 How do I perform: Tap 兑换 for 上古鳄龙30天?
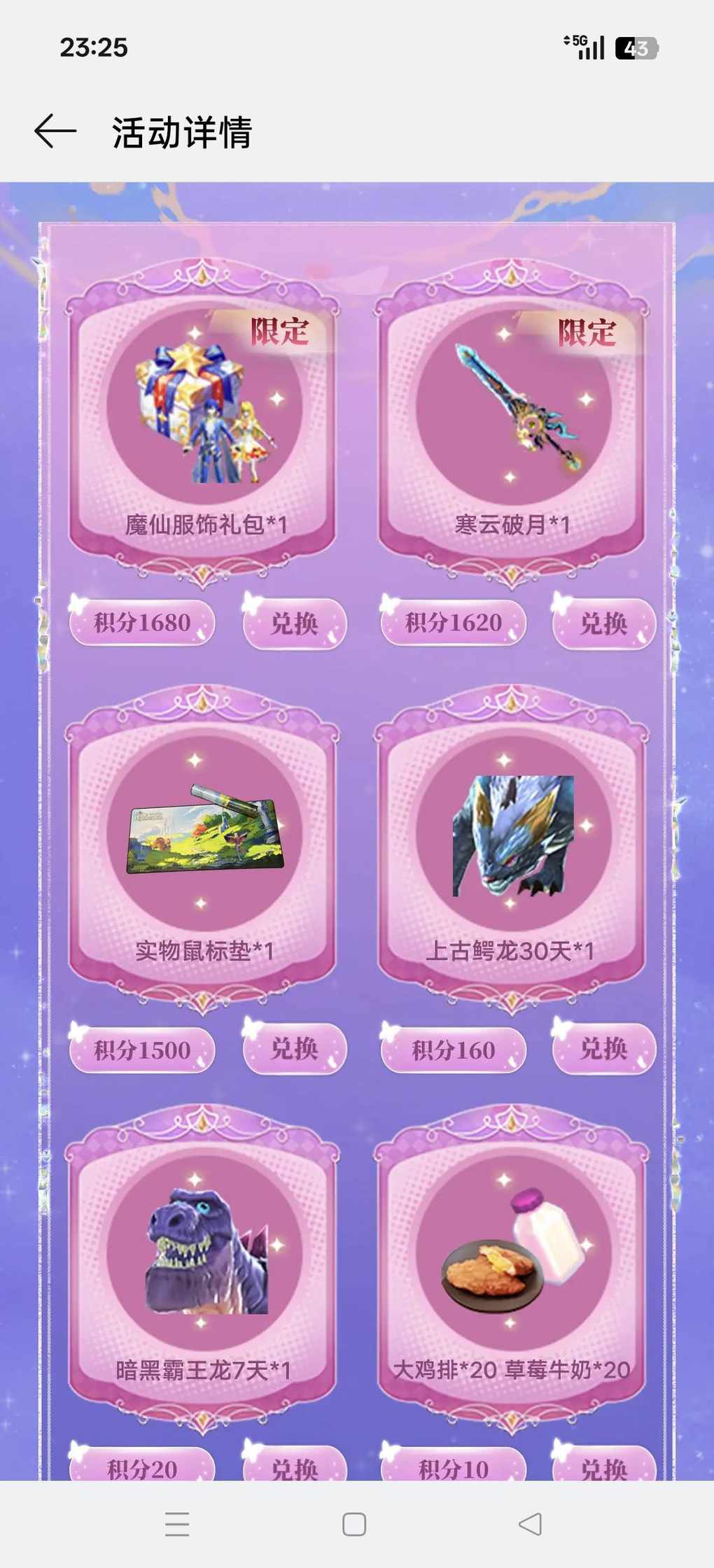[x=604, y=1049]
